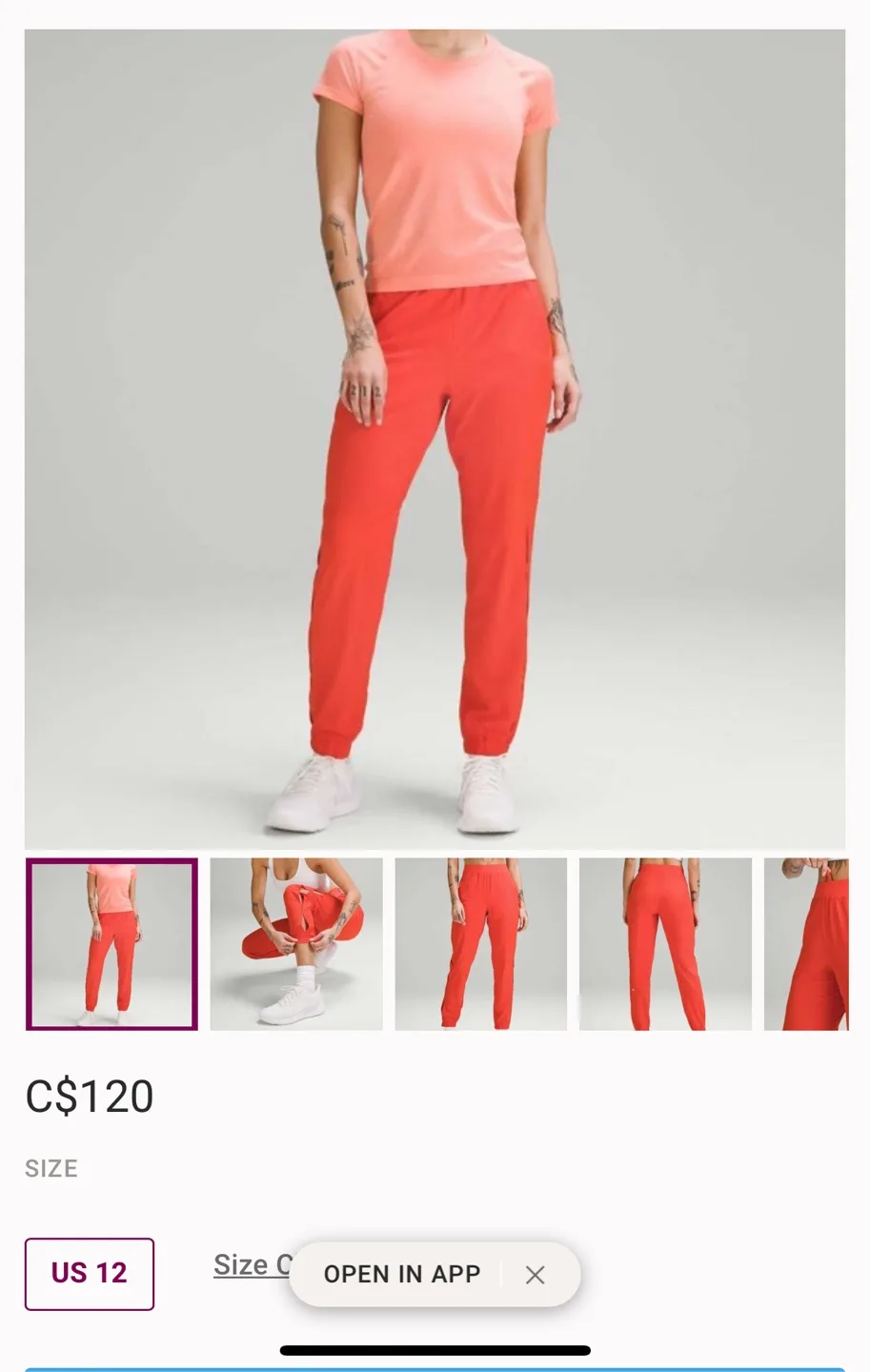Tap the Android gesture navigation bar
The height and width of the screenshot is (1372, 870).
coord(435,1350)
